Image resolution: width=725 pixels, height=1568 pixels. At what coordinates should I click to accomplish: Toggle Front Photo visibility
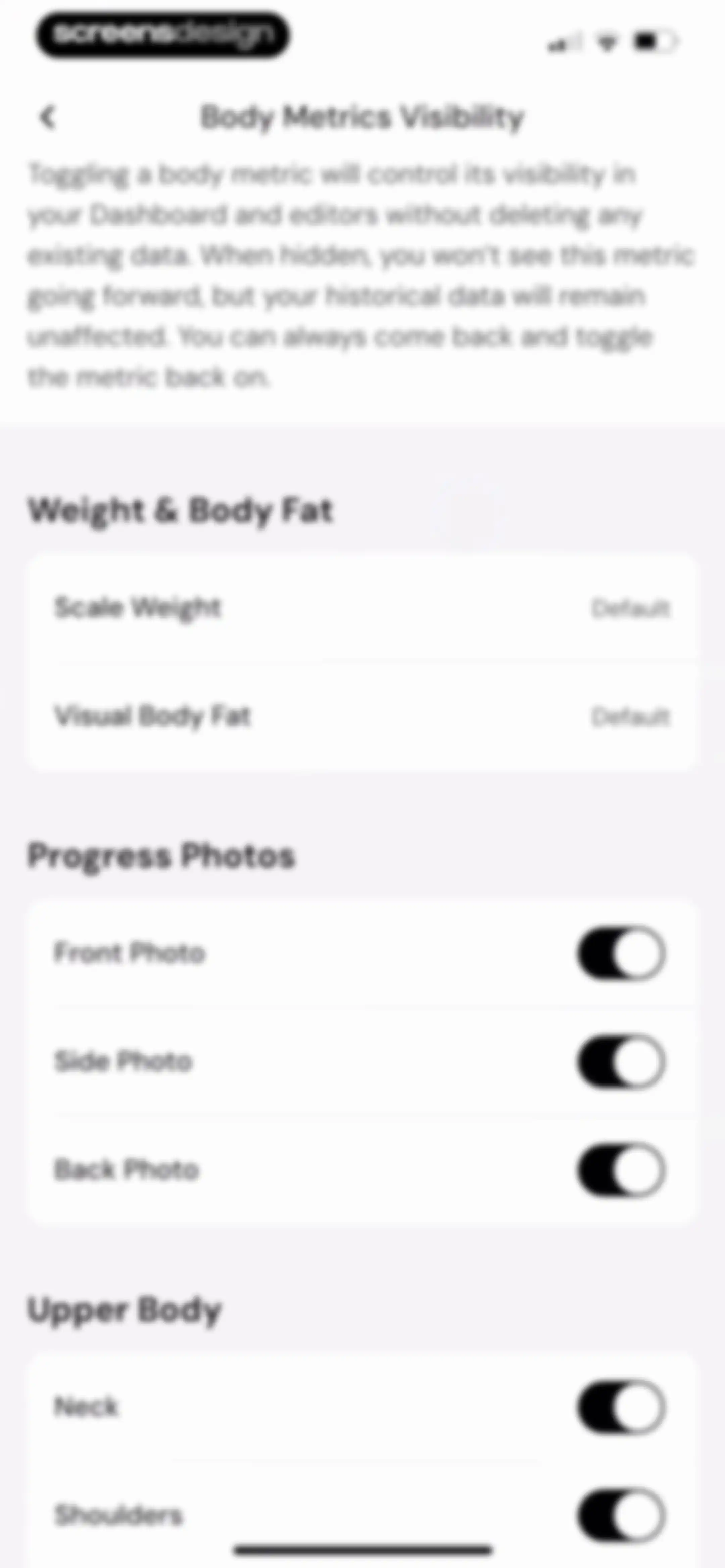(x=621, y=953)
